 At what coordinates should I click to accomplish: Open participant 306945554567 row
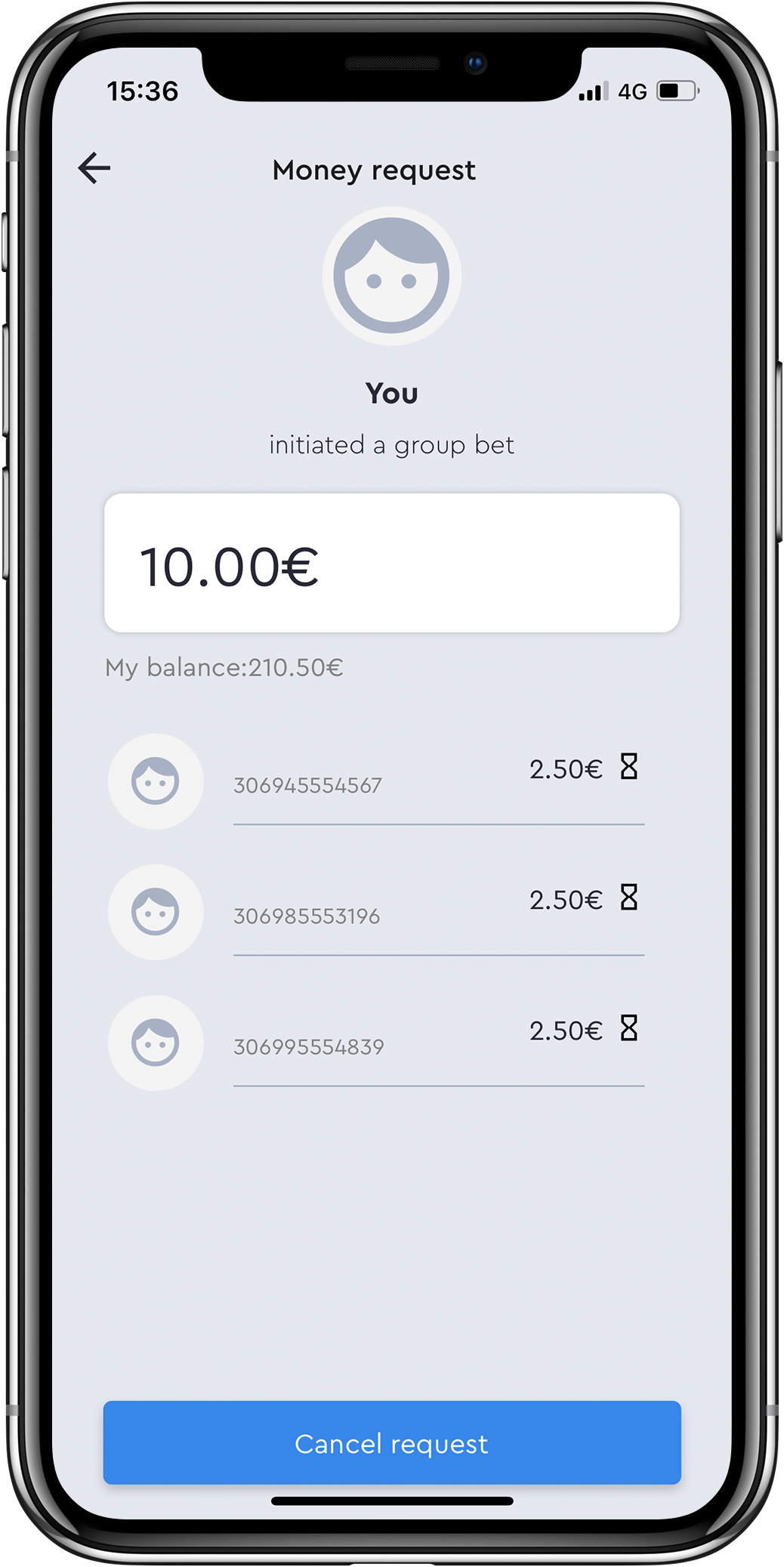tap(378, 782)
